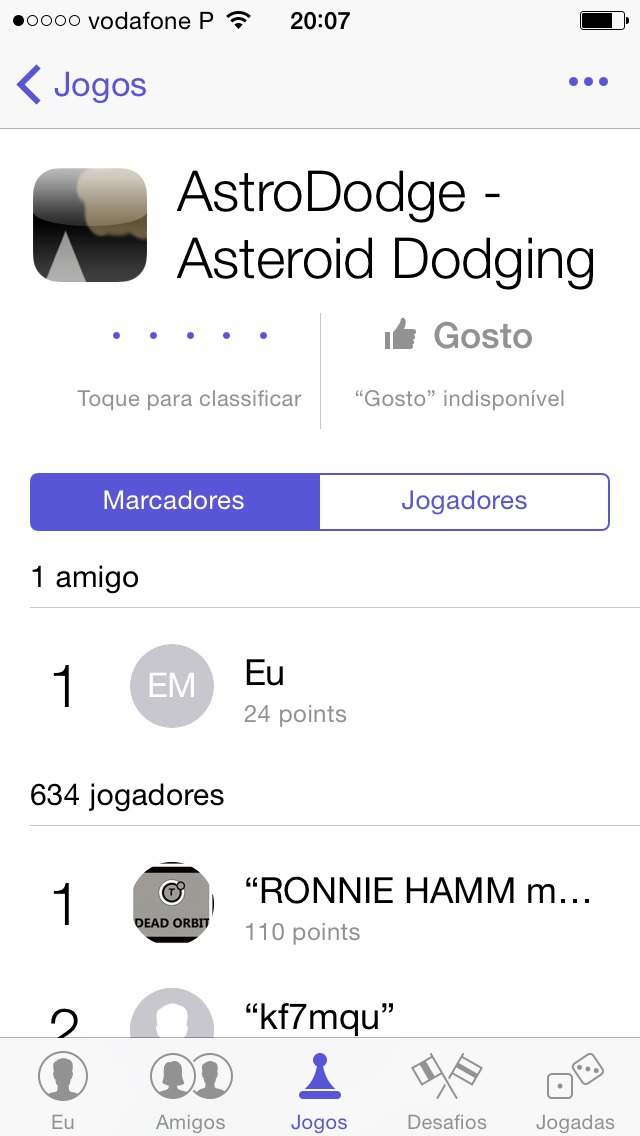Open the Jogadas tab
Viewport: 640px width, 1136px height.
(x=575, y=1090)
